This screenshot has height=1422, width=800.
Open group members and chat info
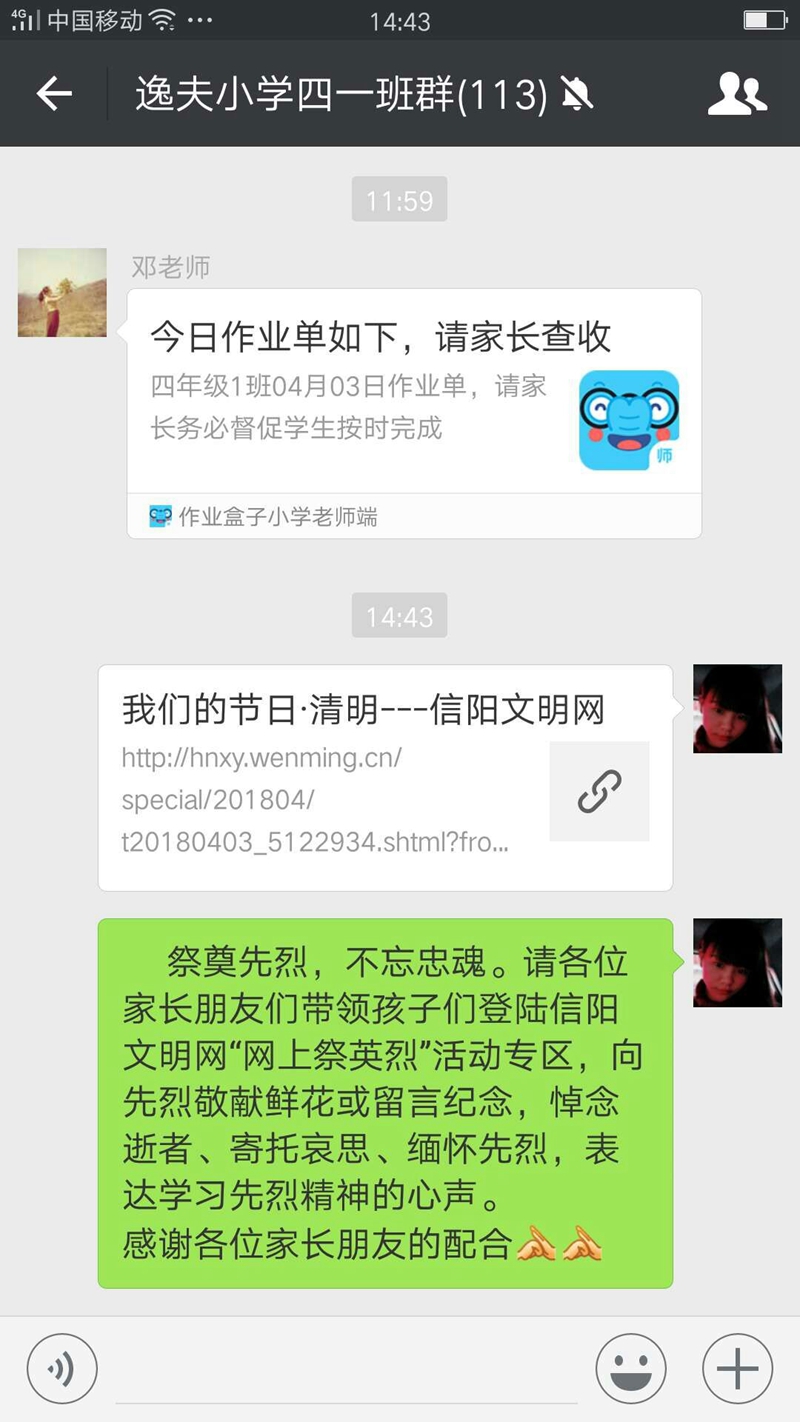(737, 94)
